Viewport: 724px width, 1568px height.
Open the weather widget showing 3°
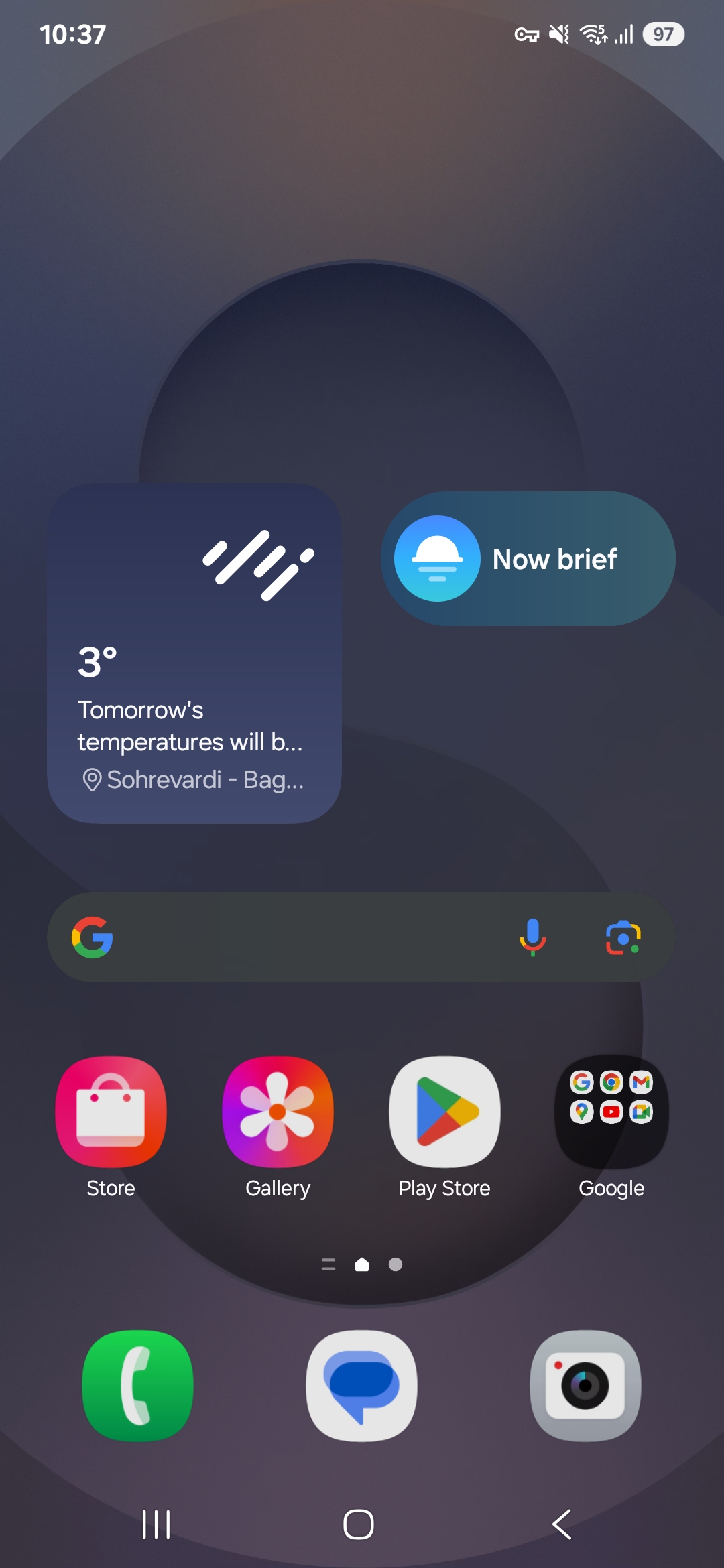(194, 653)
